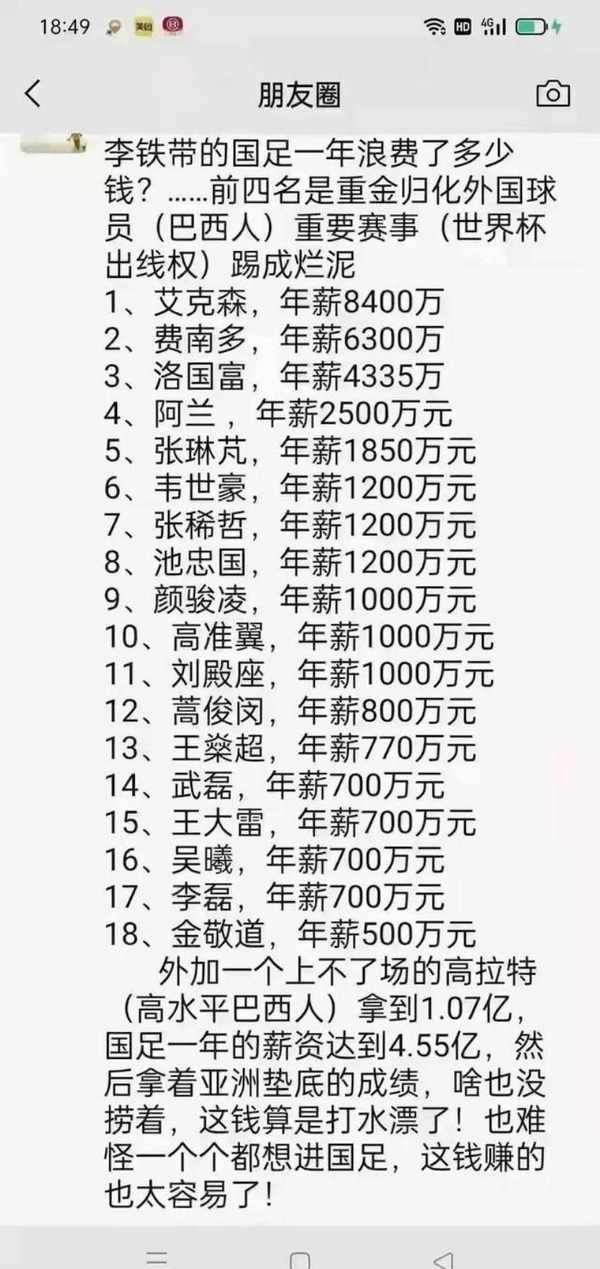Viewport: 600px width, 1269px height.
Task: Open the camera to post a moment
Action: (x=553, y=95)
